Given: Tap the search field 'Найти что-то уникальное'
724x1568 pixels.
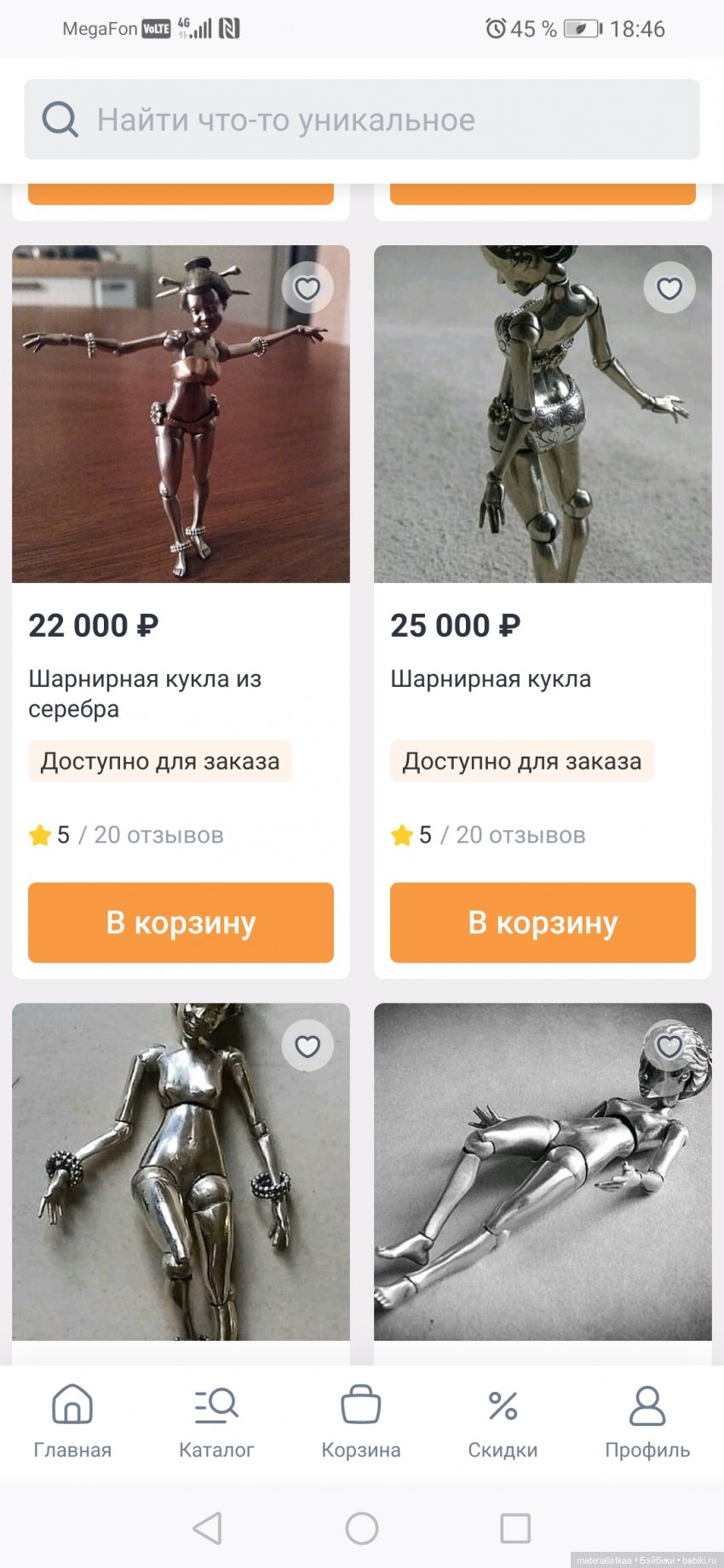Looking at the screenshot, I should click(x=362, y=120).
